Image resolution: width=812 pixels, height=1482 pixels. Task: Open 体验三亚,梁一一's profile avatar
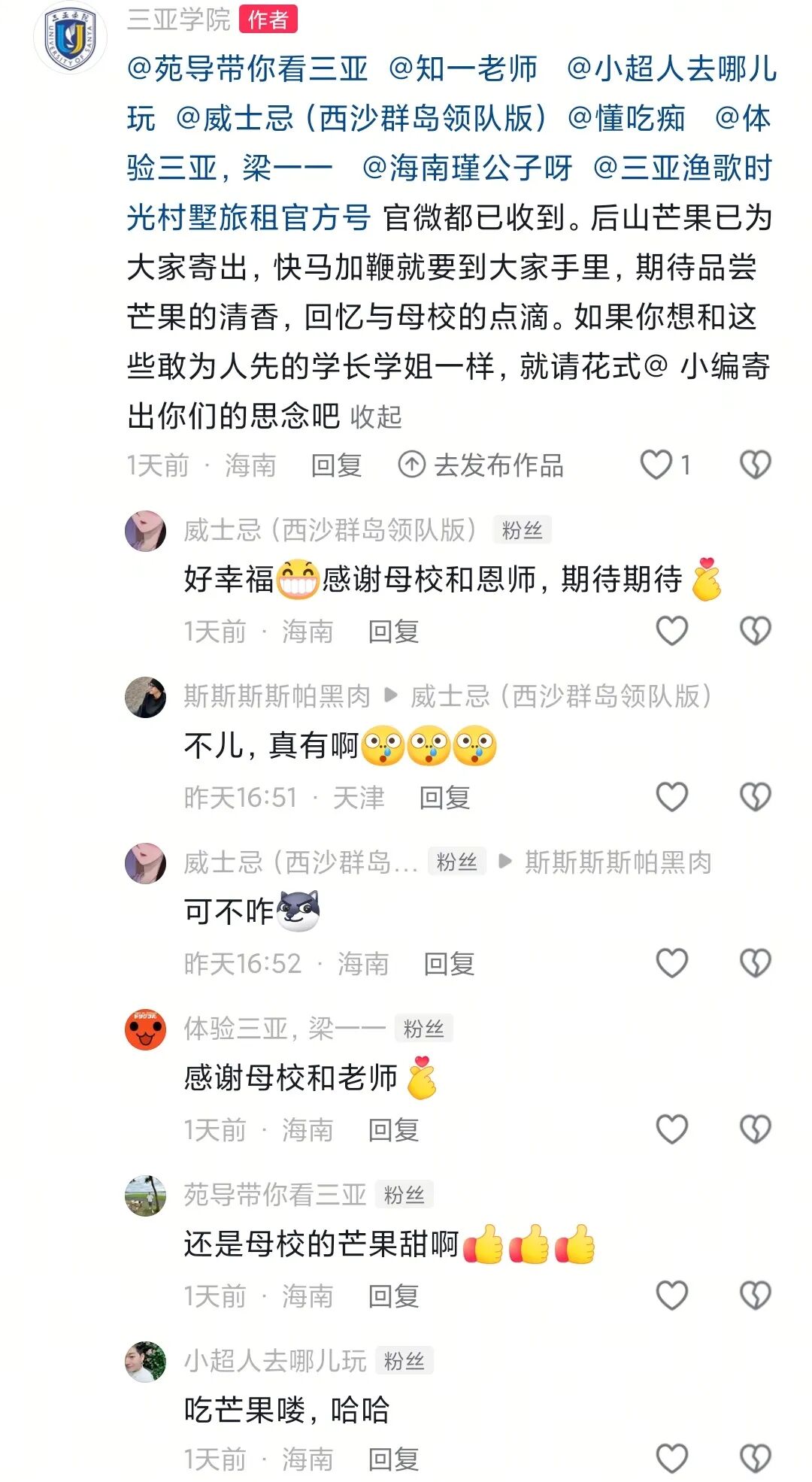[x=145, y=1029]
